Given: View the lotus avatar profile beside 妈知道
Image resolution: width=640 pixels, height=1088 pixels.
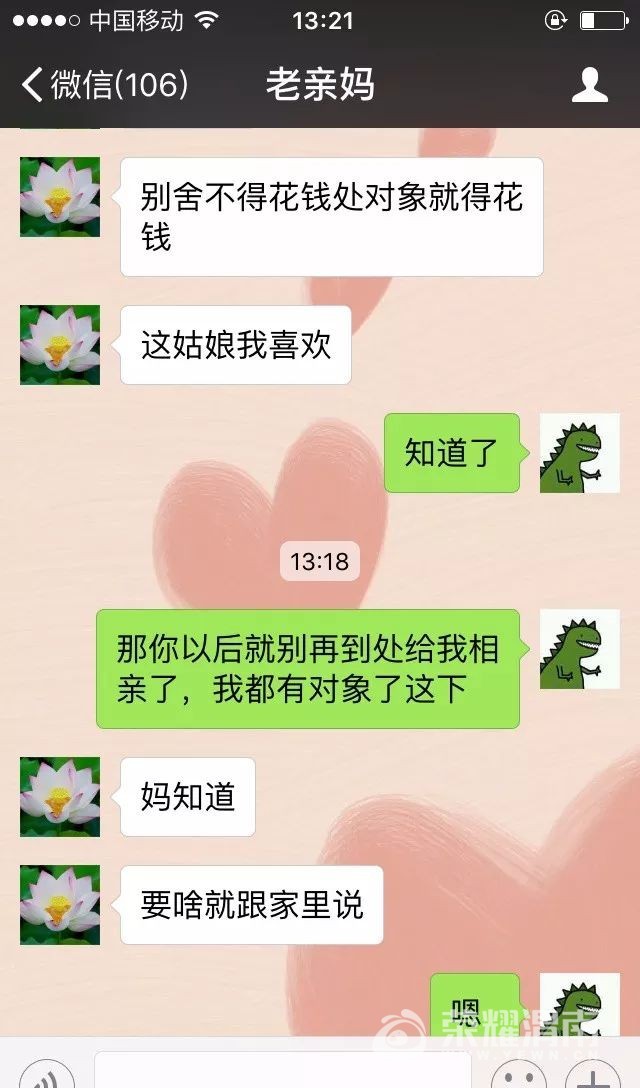Looking at the screenshot, I should 60,797.
